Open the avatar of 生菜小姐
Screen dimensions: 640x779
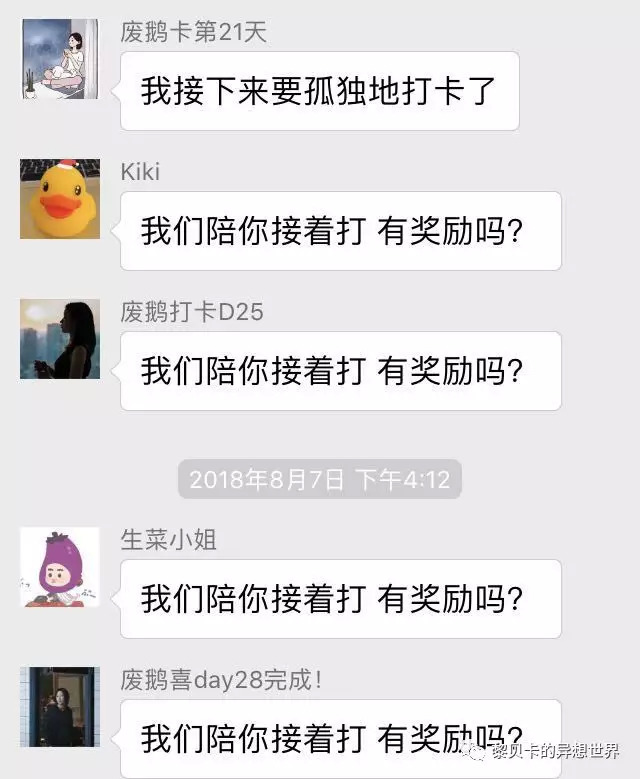tap(60, 567)
